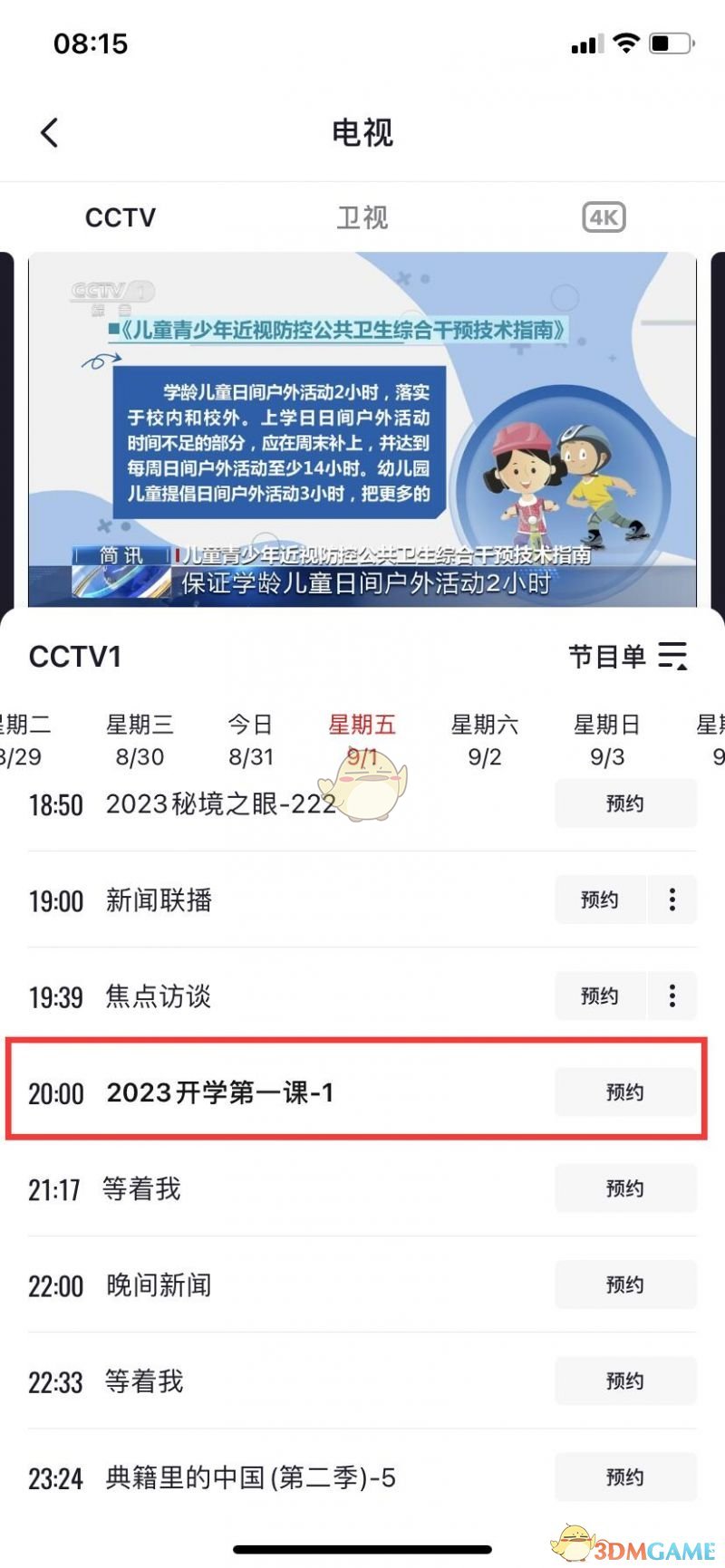This screenshot has height=1568, width=725.
Task: Switch to the 卫视 tab
Action: pyautogui.click(x=362, y=217)
